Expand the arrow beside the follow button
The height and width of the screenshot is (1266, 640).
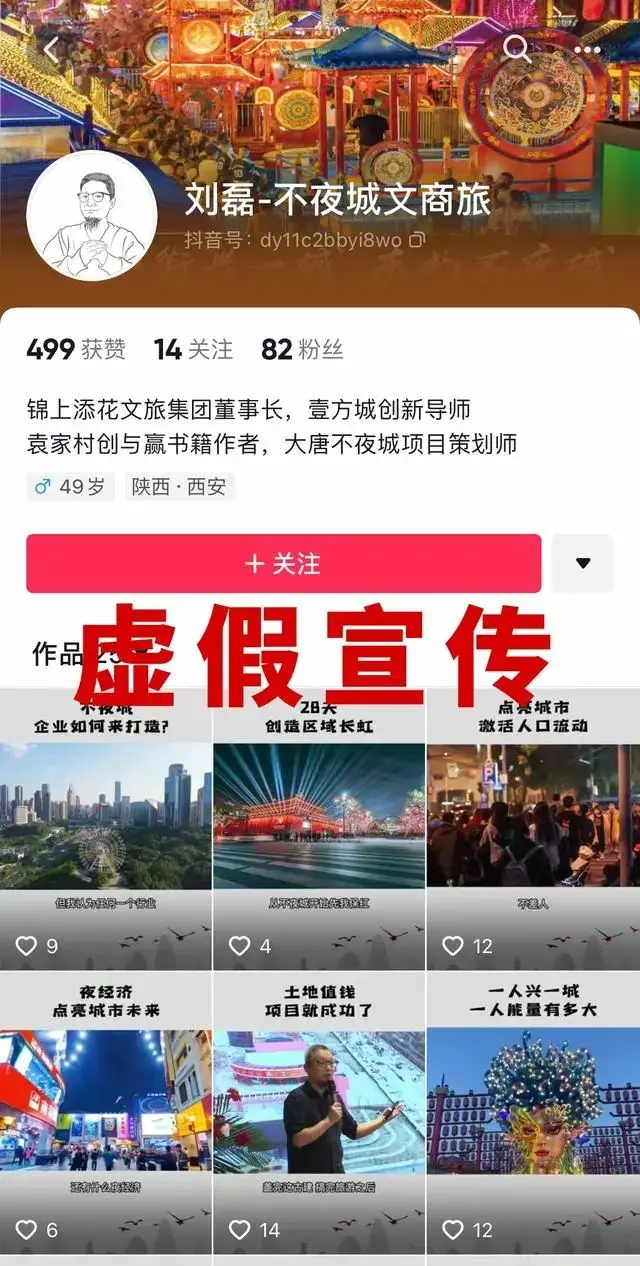coord(583,563)
